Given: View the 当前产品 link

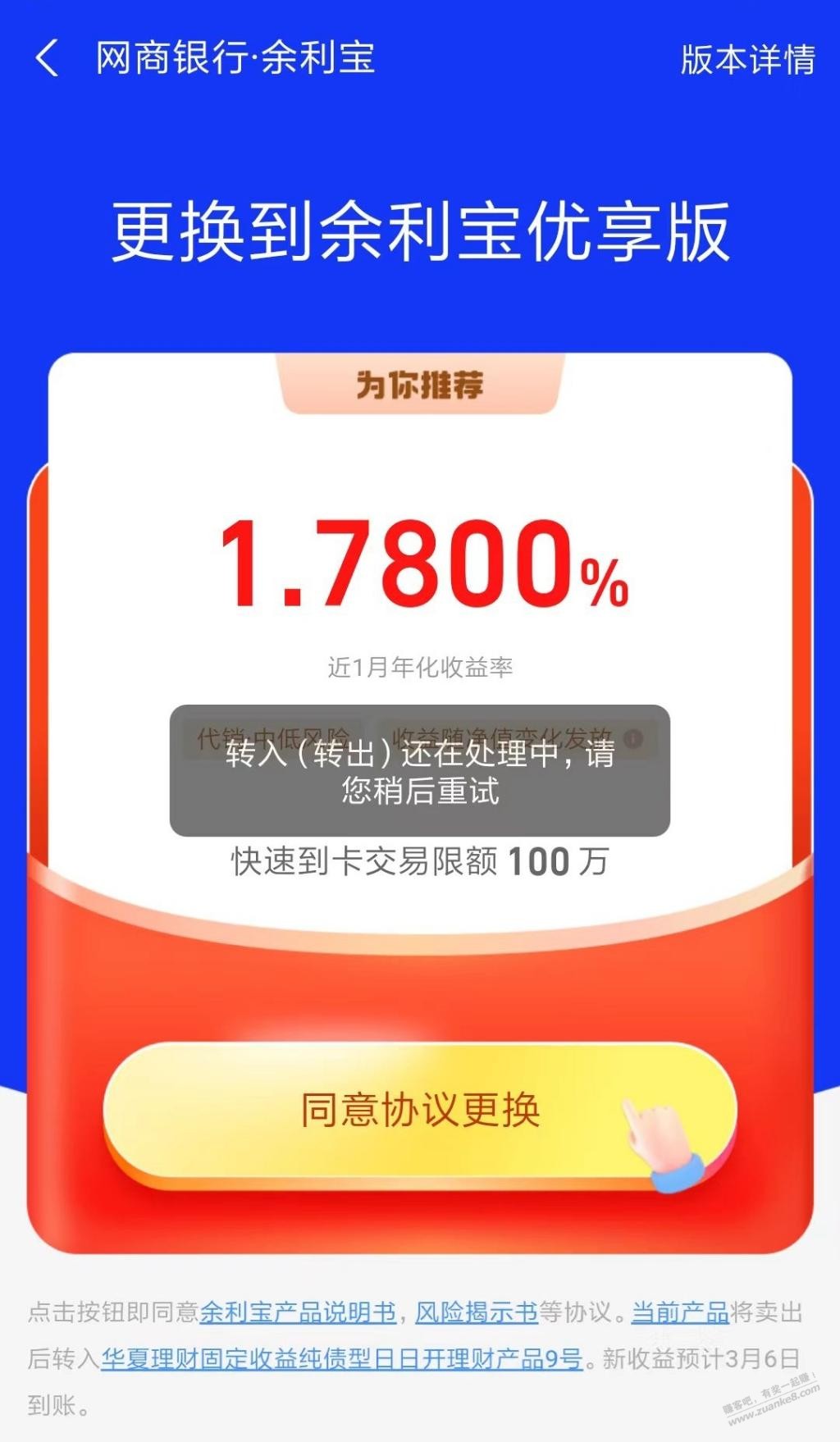Looking at the screenshot, I should (x=680, y=1312).
